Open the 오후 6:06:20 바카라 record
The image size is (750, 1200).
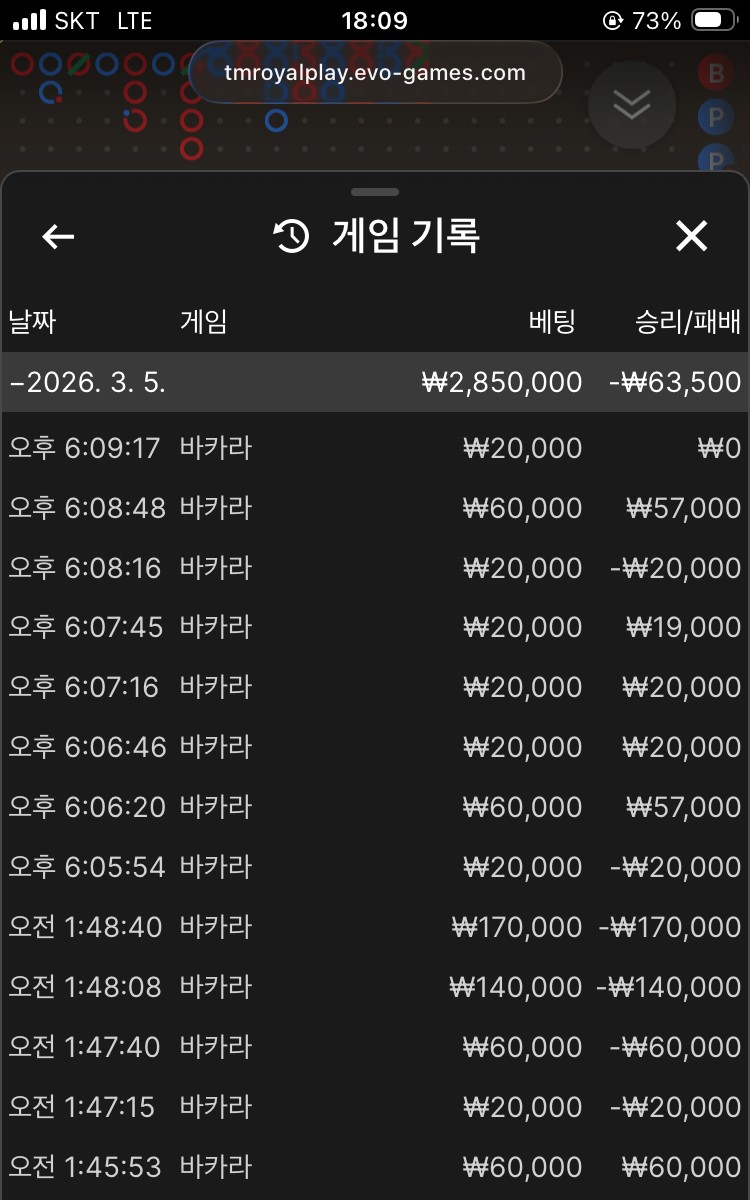tap(375, 807)
